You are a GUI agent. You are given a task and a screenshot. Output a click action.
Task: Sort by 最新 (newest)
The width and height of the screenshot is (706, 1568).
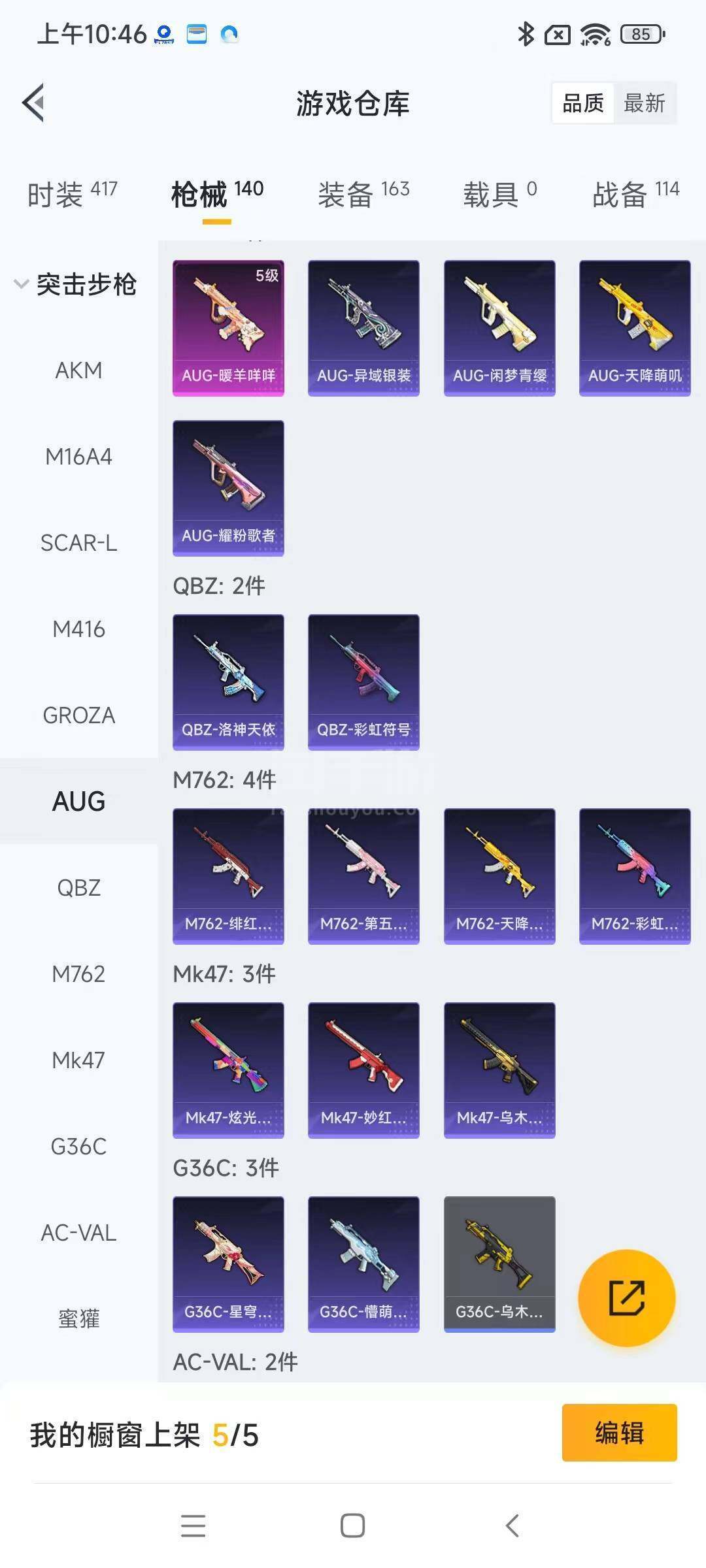644,103
